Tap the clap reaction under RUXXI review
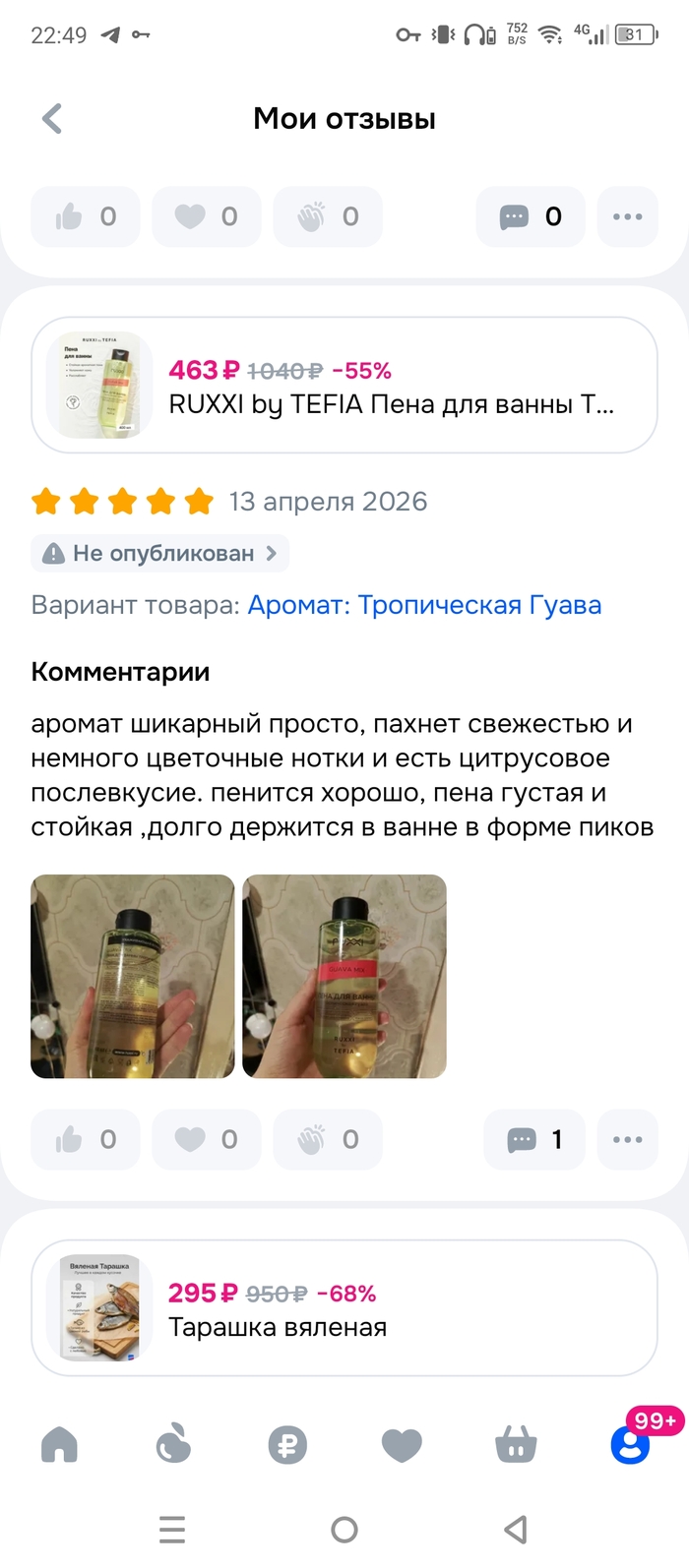This screenshot has height=1568, width=689. click(328, 1139)
